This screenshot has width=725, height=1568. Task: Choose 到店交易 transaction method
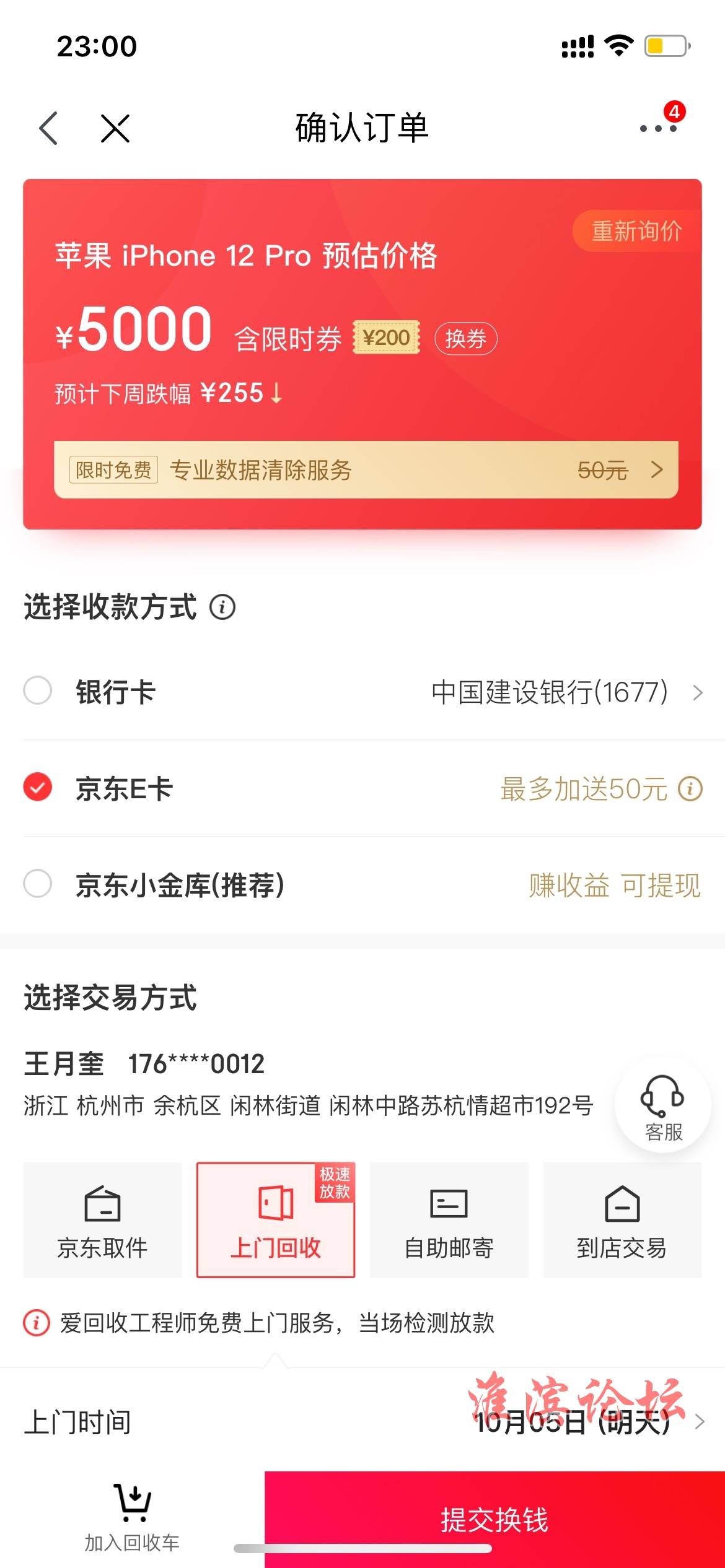622,1220
